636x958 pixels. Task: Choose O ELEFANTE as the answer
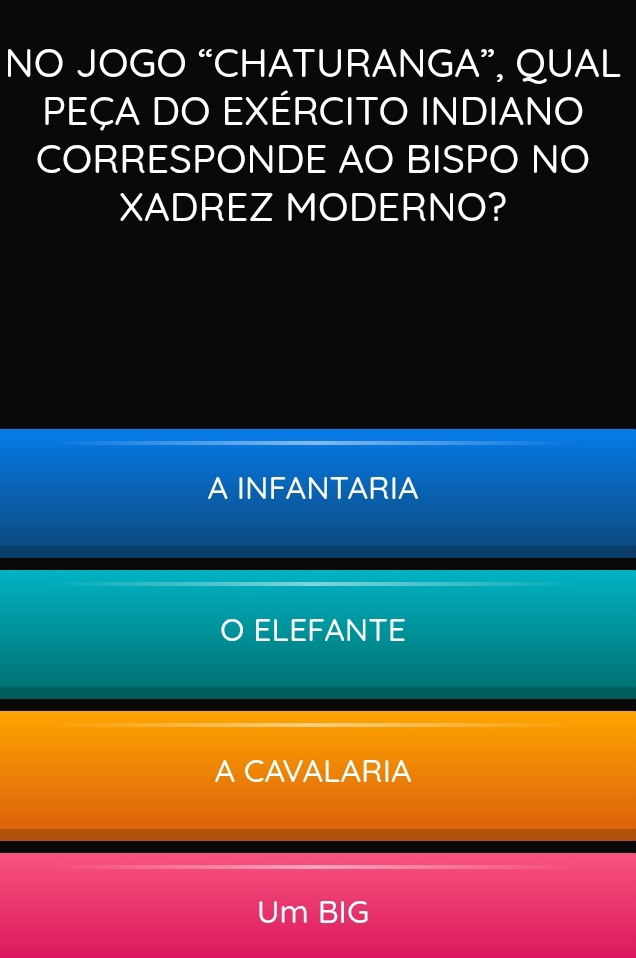(x=314, y=632)
